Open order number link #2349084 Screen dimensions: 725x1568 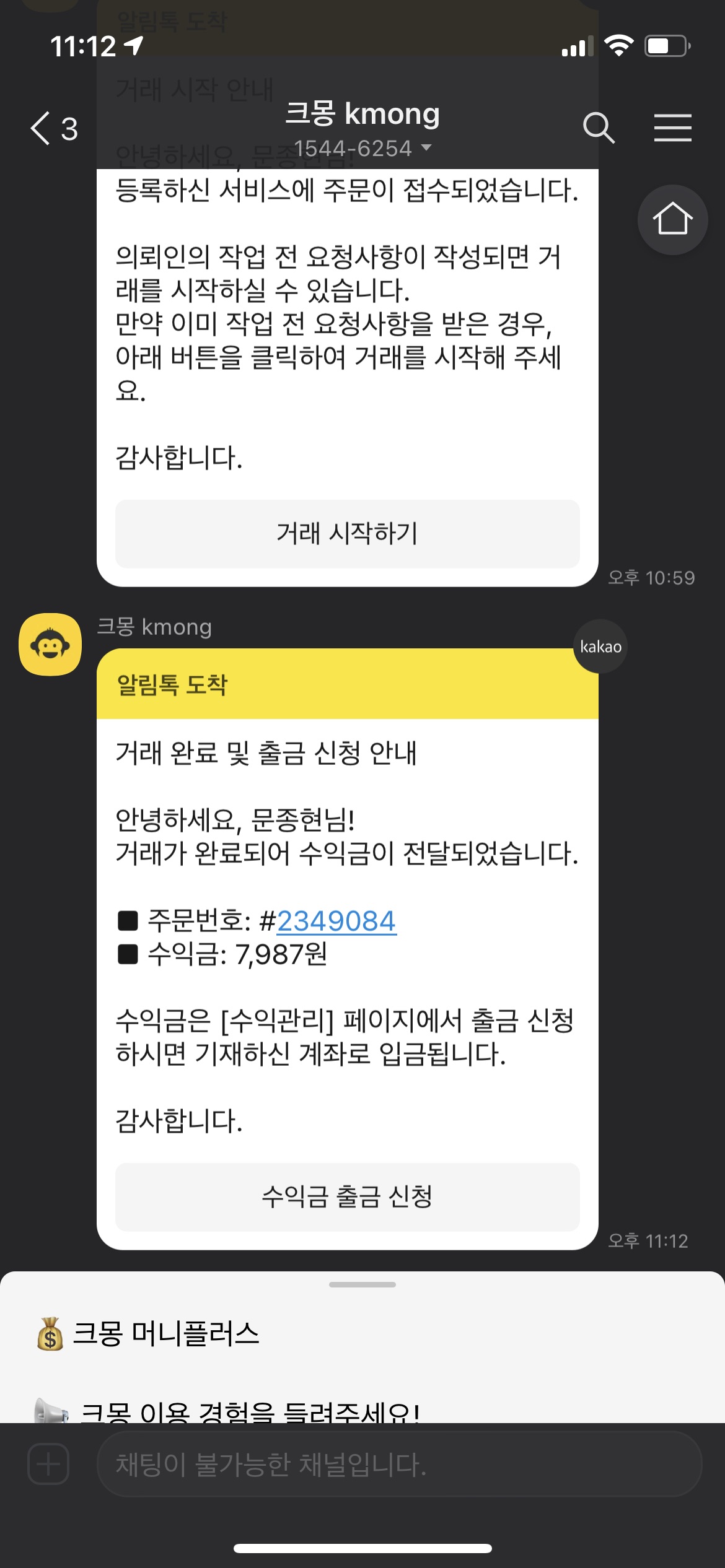coord(336,921)
